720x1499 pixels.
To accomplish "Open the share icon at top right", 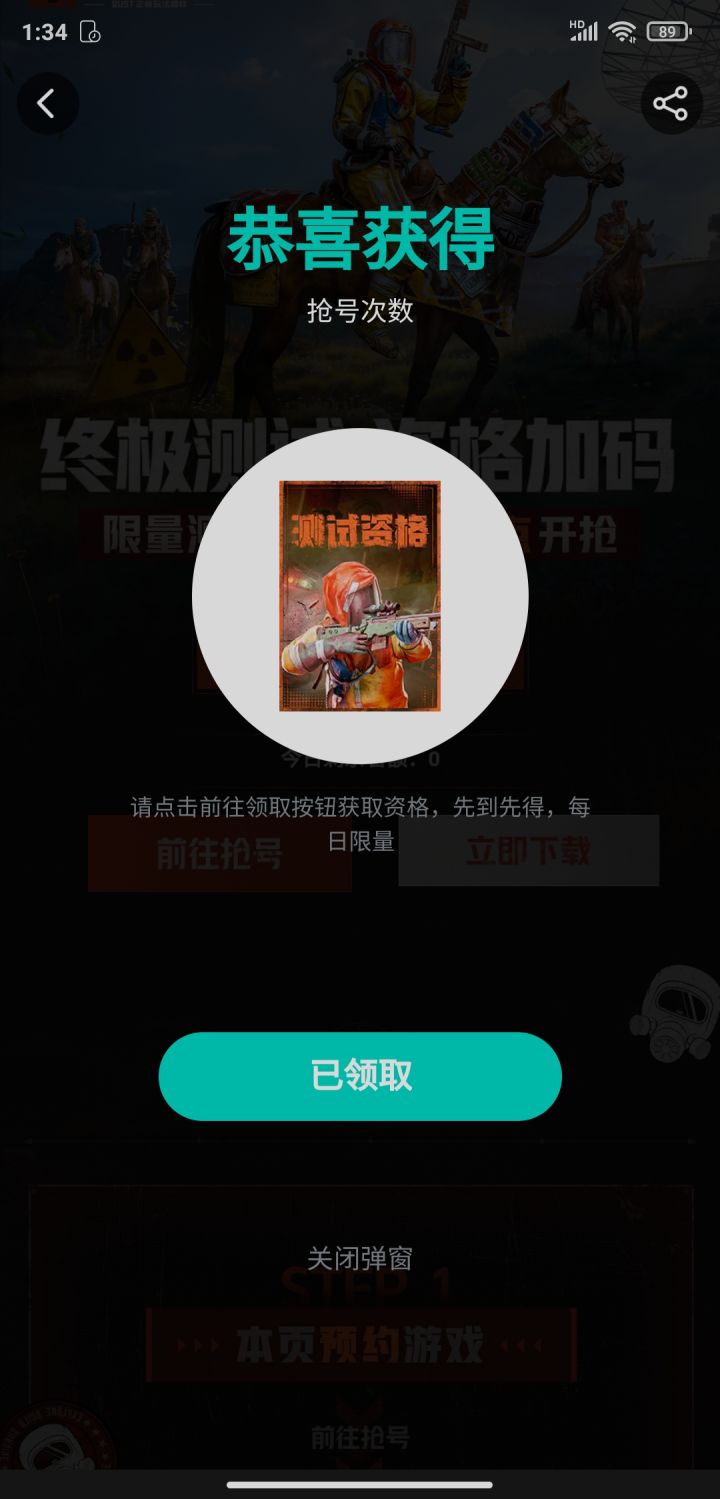I will coord(672,104).
